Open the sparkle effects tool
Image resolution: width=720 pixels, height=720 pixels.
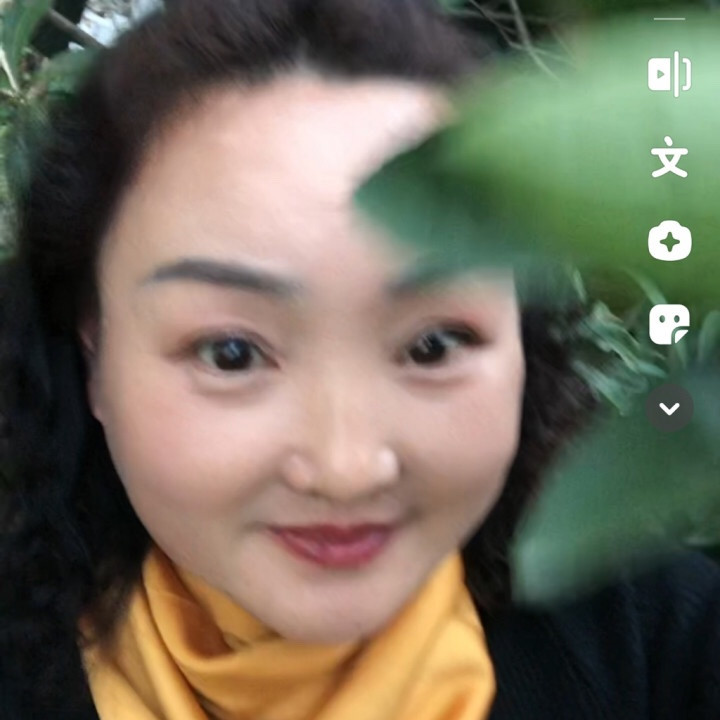669,241
